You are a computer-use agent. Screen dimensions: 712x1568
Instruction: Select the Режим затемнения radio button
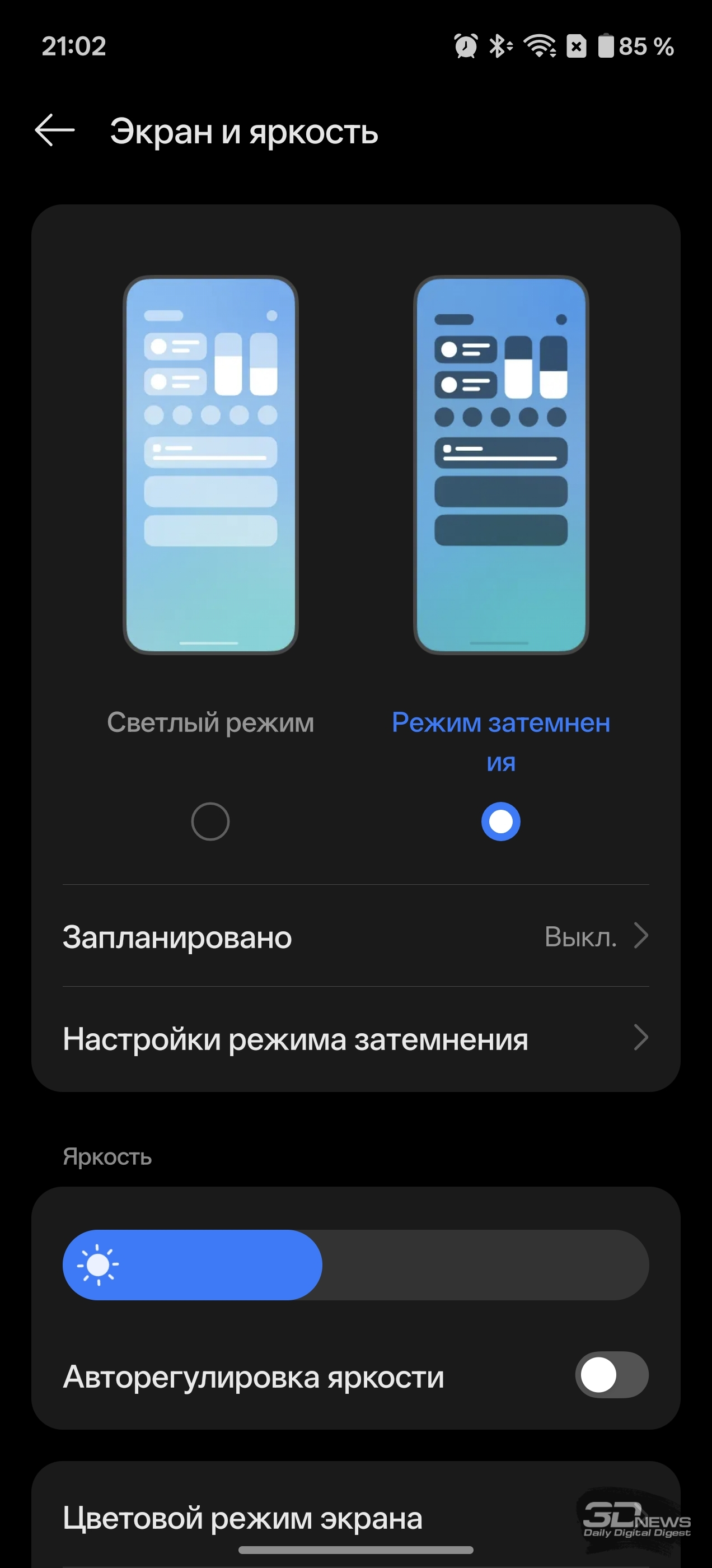point(500,822)
